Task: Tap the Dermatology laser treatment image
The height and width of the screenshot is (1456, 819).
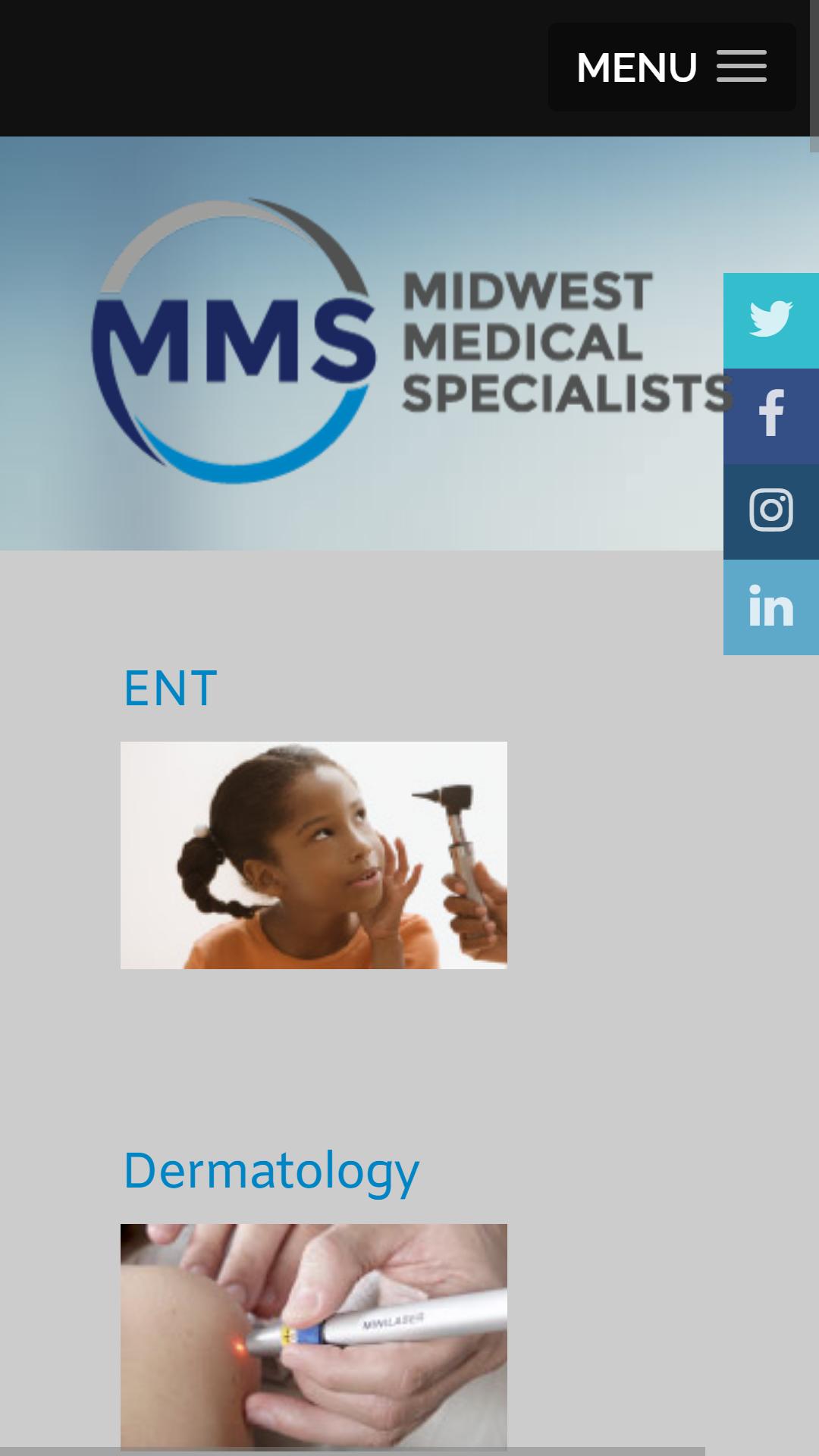Action: click(313, 1335)
